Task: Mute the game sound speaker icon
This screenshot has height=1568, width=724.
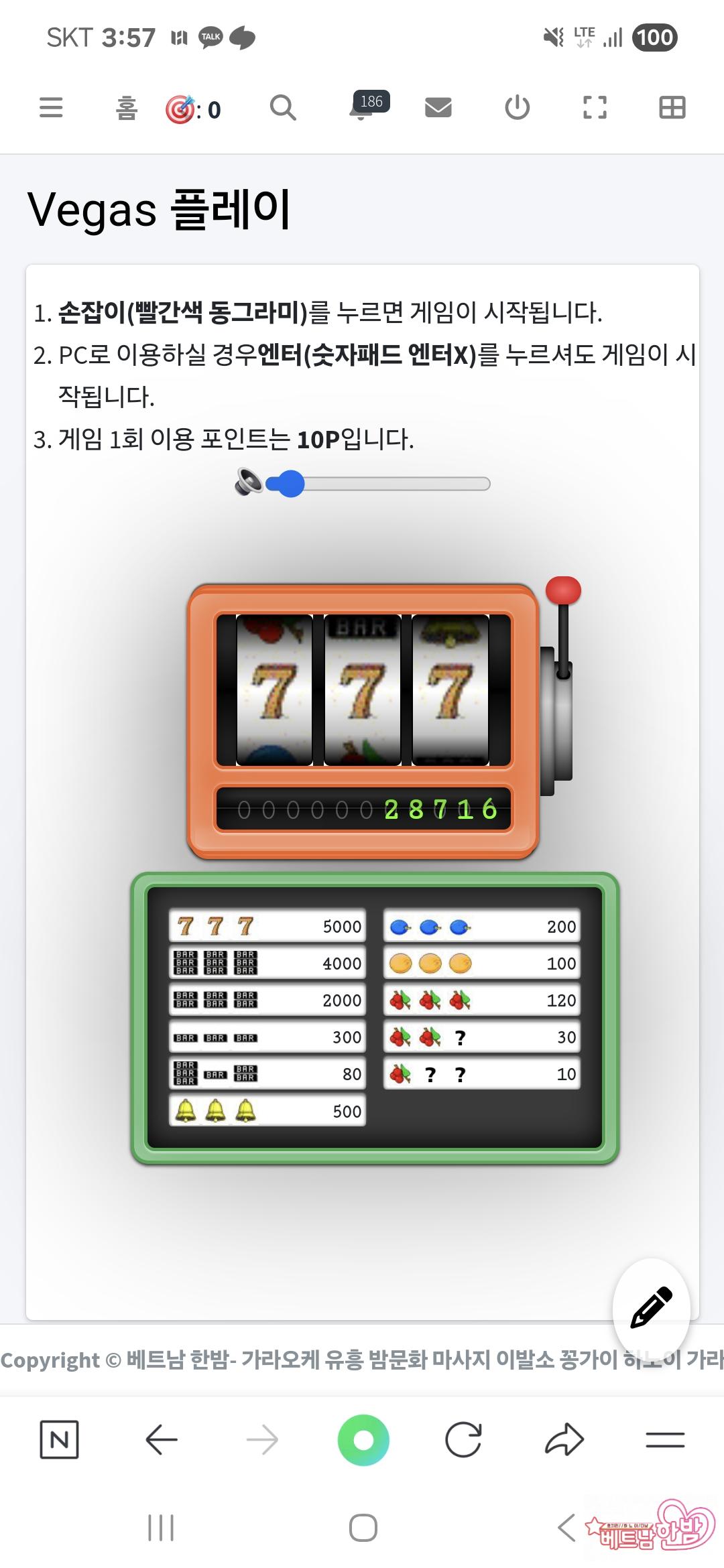Action: pos(249,482)
